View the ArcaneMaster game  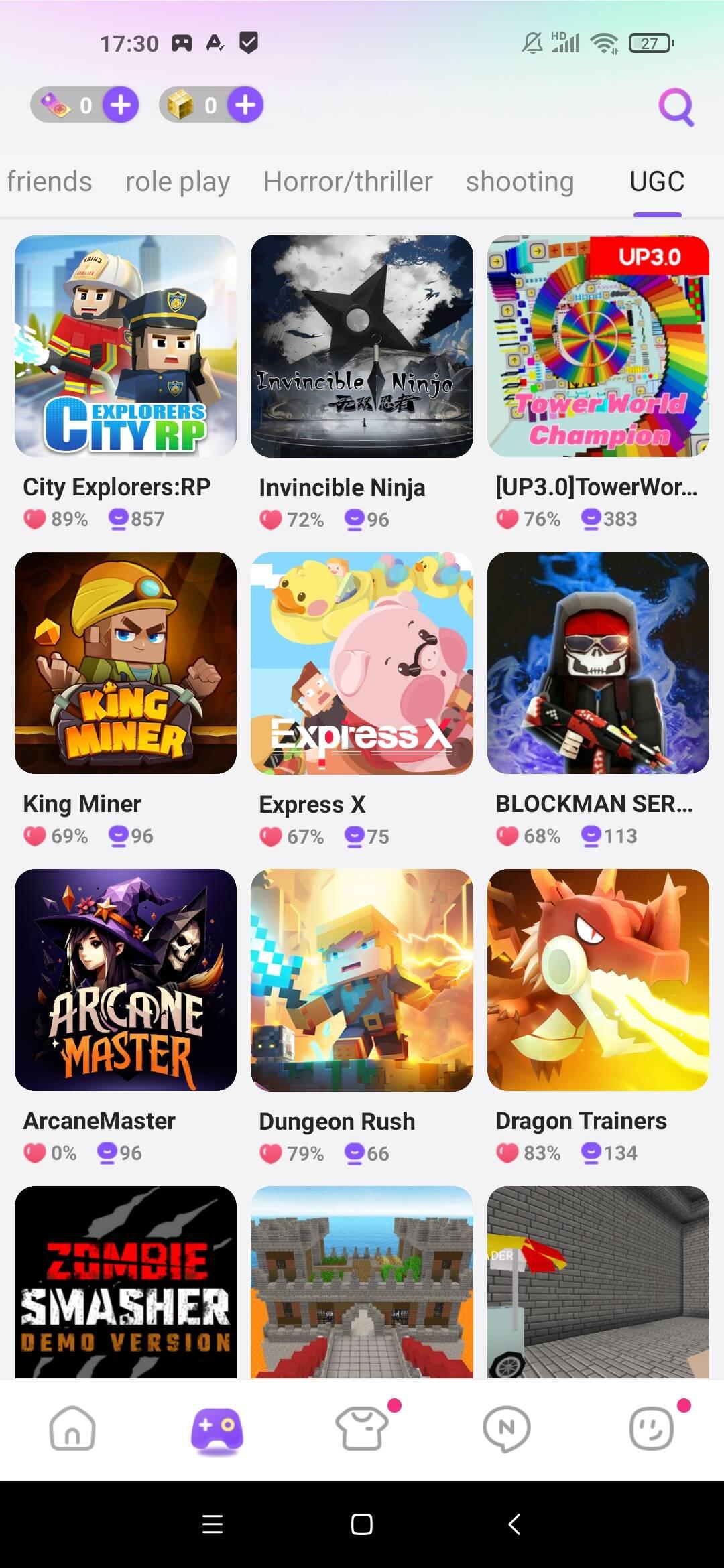pyautogui.click(x=125, y=980)
